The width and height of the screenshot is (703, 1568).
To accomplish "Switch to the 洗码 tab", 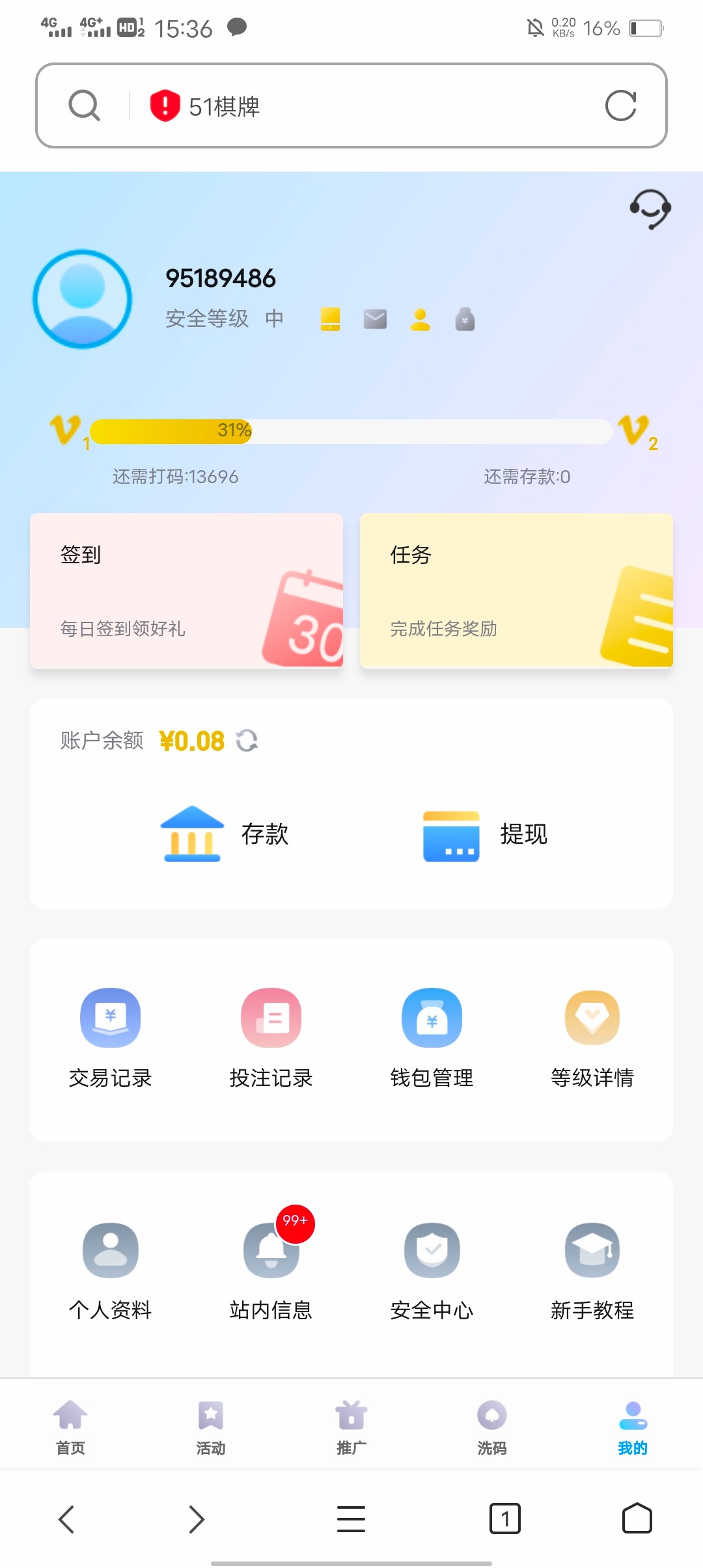I will point(492,1427).
